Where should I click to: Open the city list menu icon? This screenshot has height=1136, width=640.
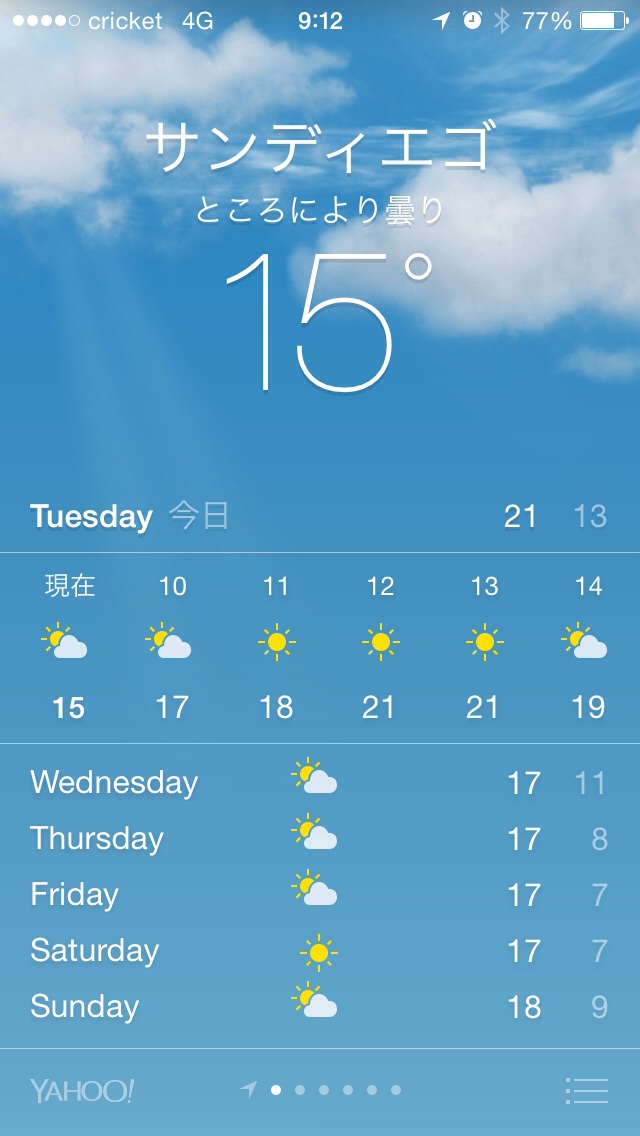pos(586,1090)
